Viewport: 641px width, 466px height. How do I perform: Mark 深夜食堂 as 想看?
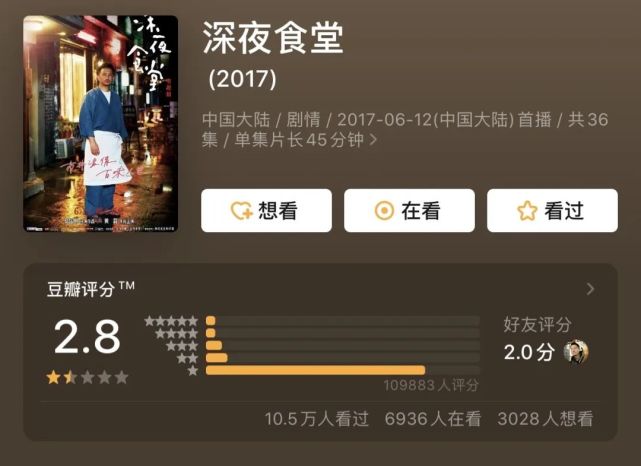click(266, 211)
